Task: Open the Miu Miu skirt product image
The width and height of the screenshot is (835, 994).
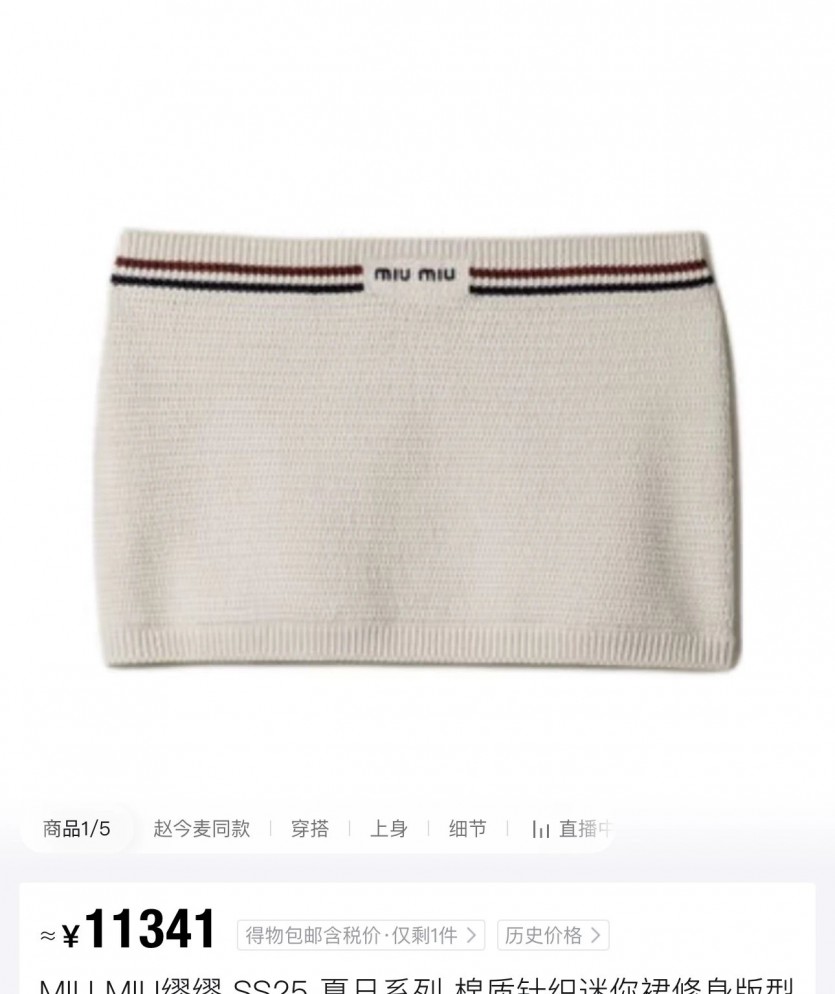Action: click(x=417, y=450)
